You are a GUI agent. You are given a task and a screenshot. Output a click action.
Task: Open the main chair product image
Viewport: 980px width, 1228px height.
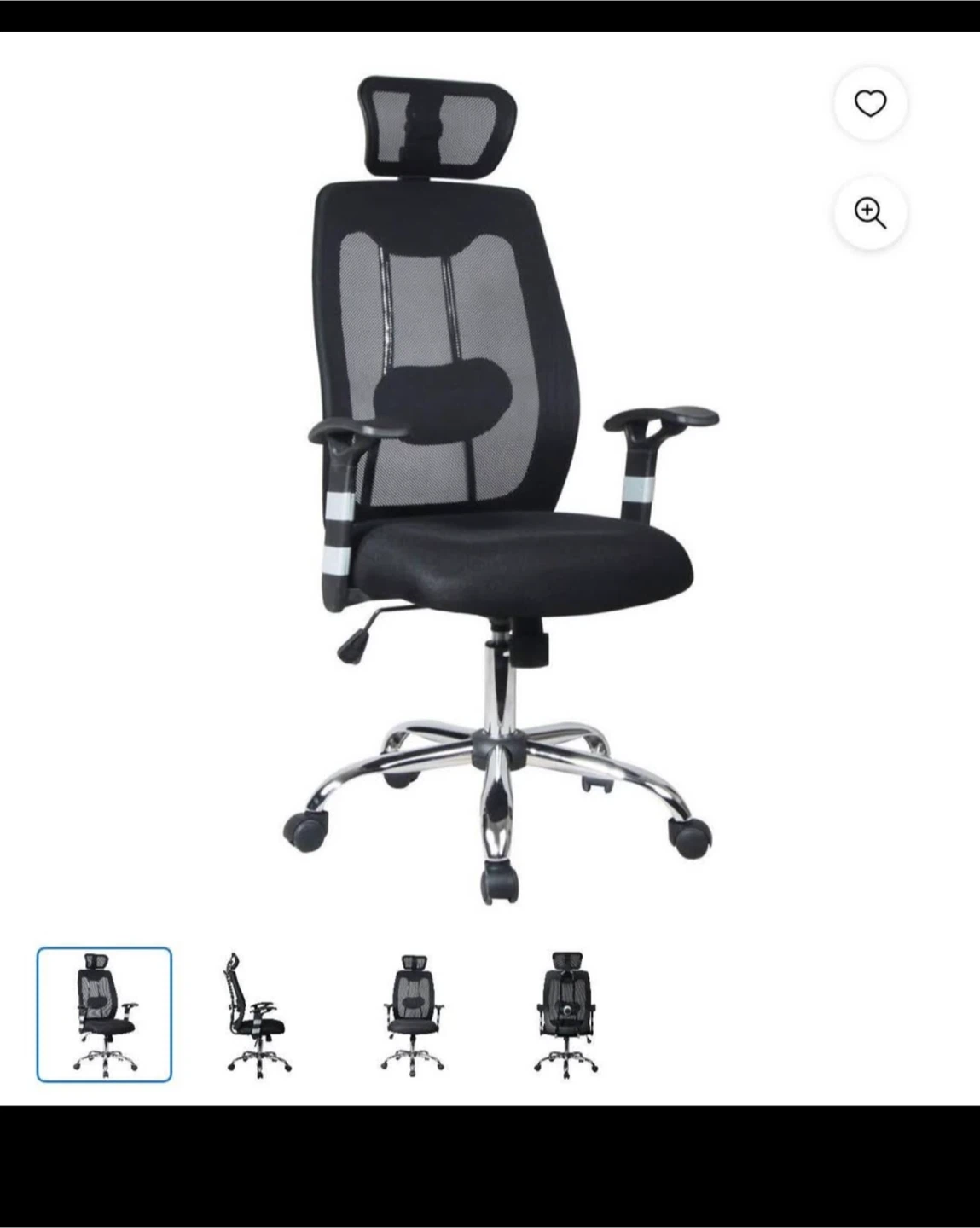(x=500, y=490)
